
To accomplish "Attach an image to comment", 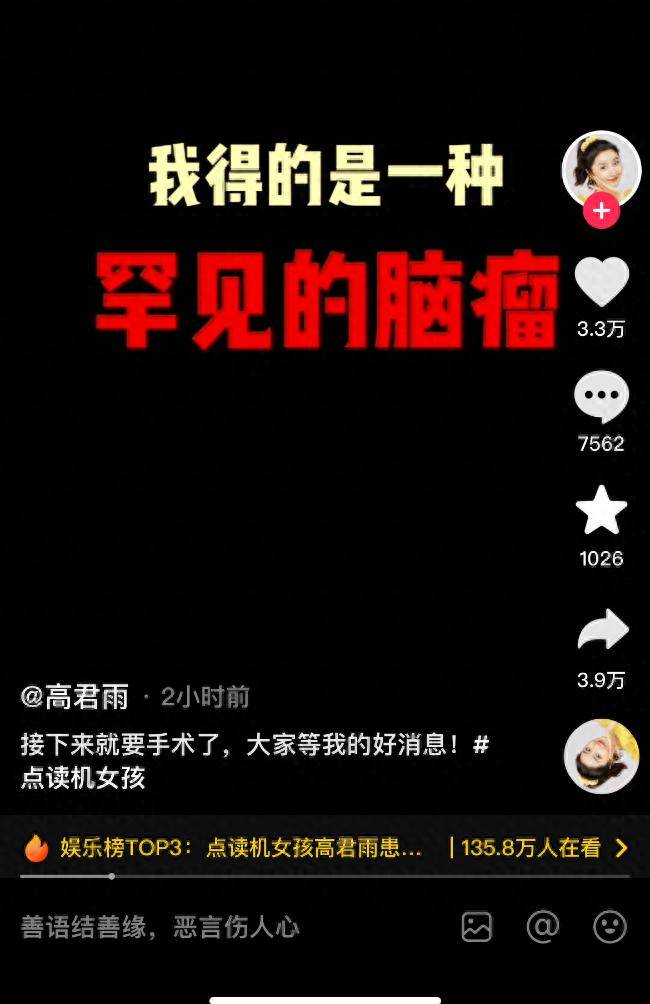I will [x=477, y=927].
